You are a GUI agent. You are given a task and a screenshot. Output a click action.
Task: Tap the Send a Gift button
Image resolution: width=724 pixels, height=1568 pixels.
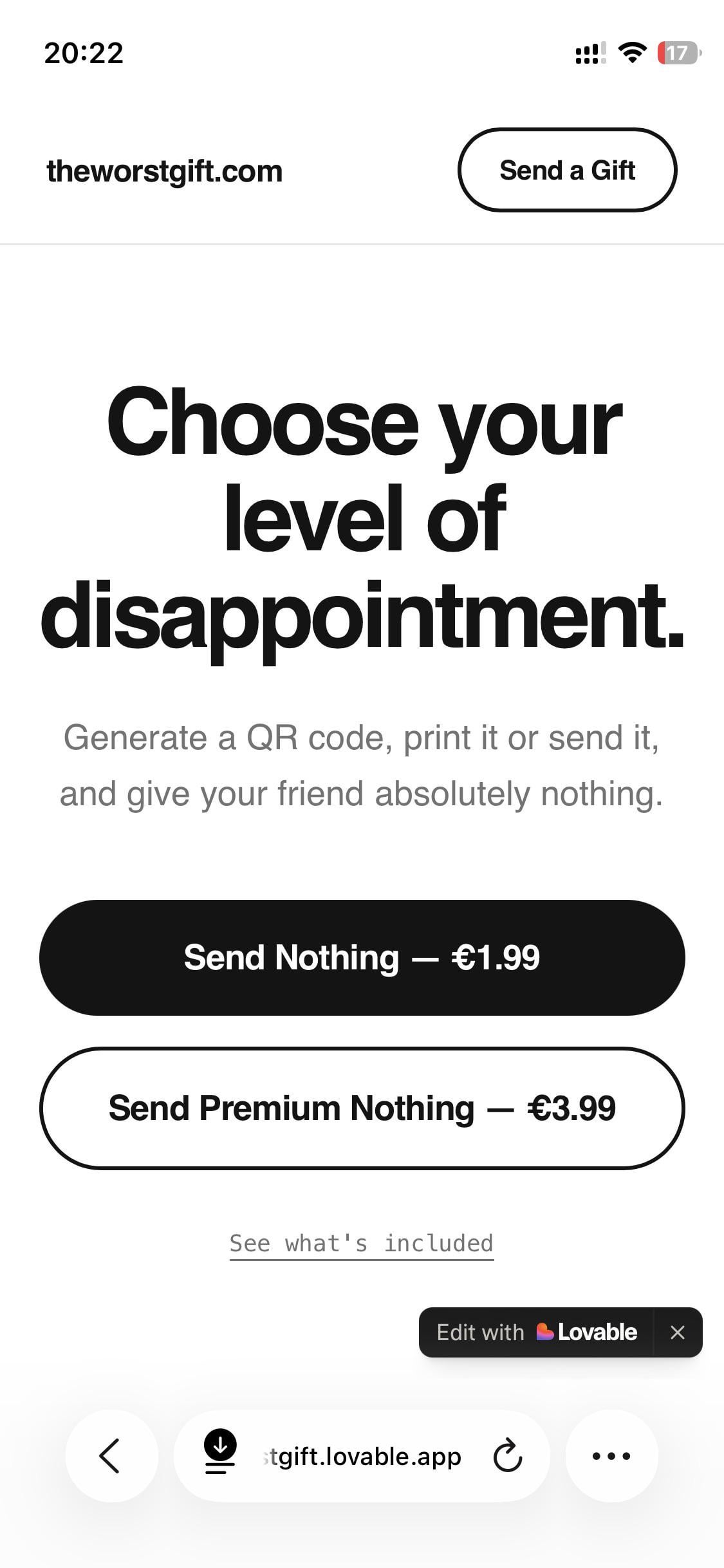click(x=567, y=170)
